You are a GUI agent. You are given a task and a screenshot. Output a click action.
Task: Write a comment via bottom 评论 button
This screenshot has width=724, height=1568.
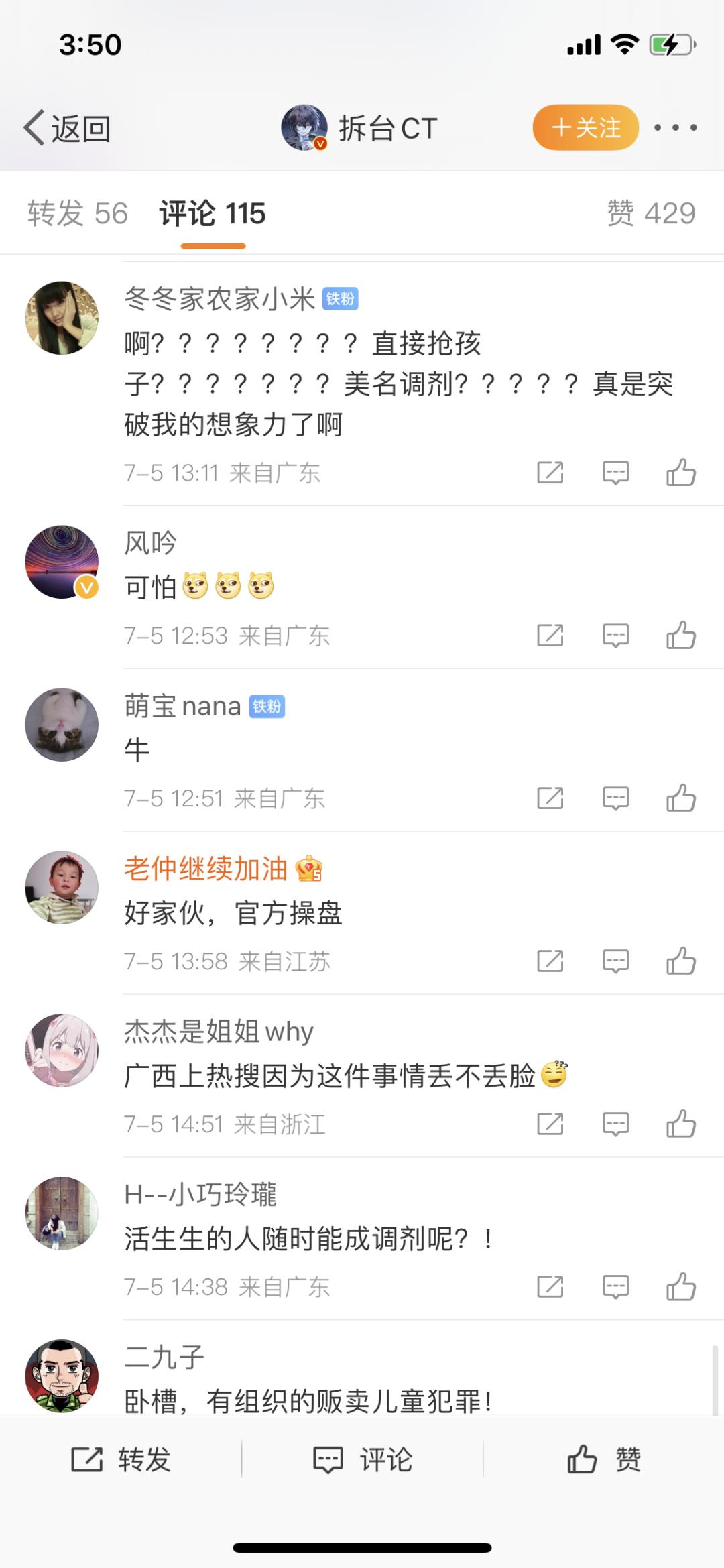point(363,1459)
